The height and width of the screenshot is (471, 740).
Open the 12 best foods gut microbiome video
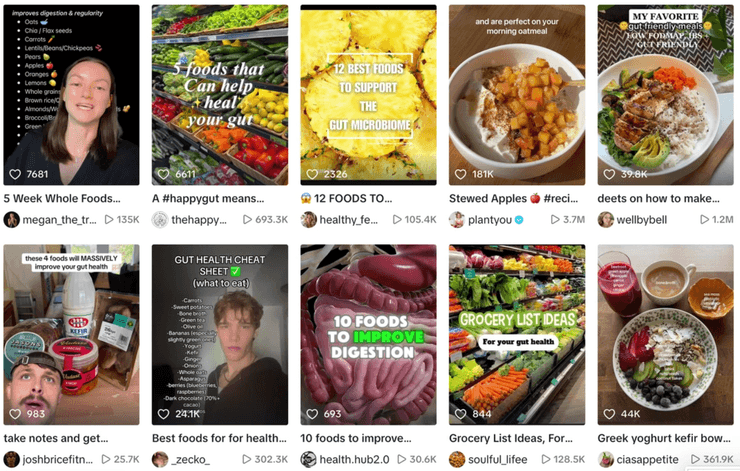coord(368,95)
